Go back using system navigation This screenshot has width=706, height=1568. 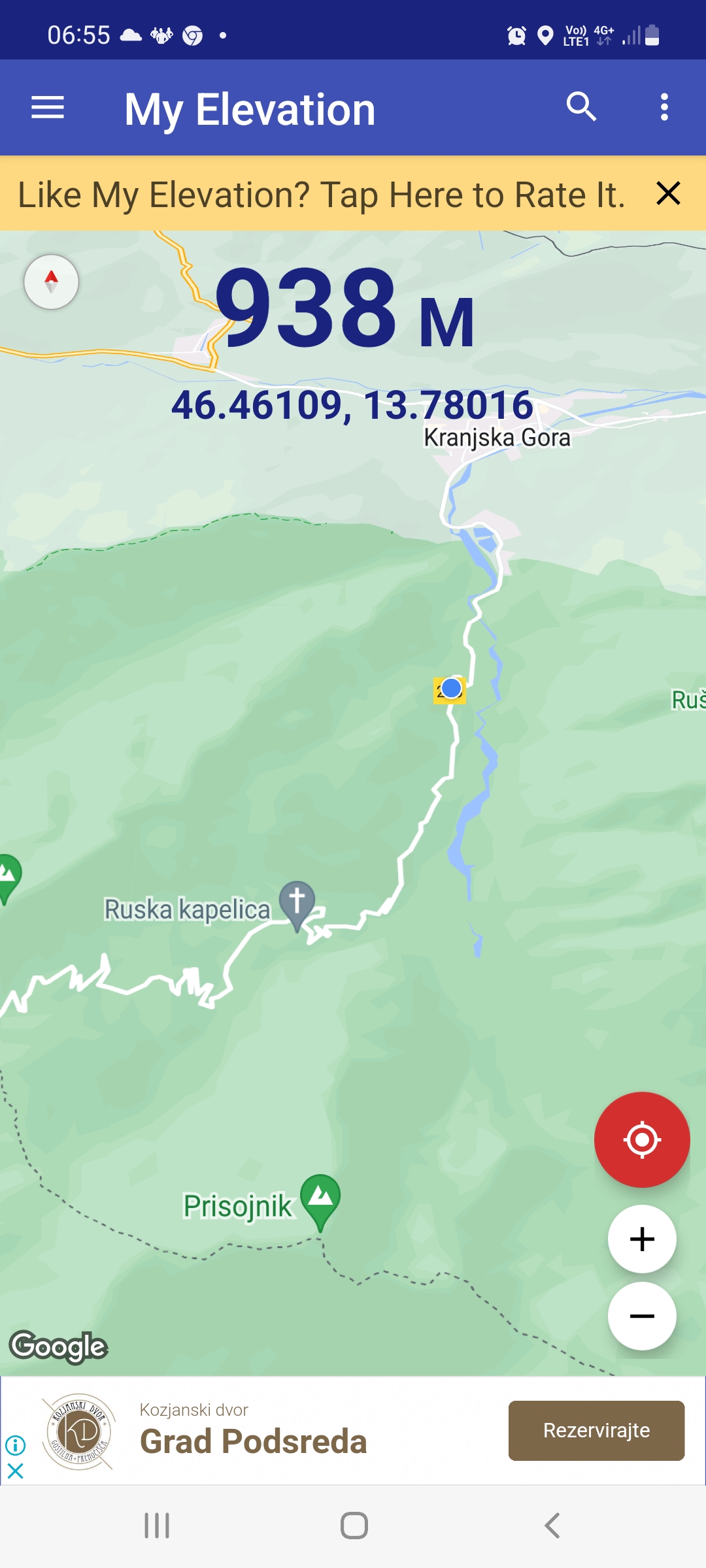click(552, 1526)
